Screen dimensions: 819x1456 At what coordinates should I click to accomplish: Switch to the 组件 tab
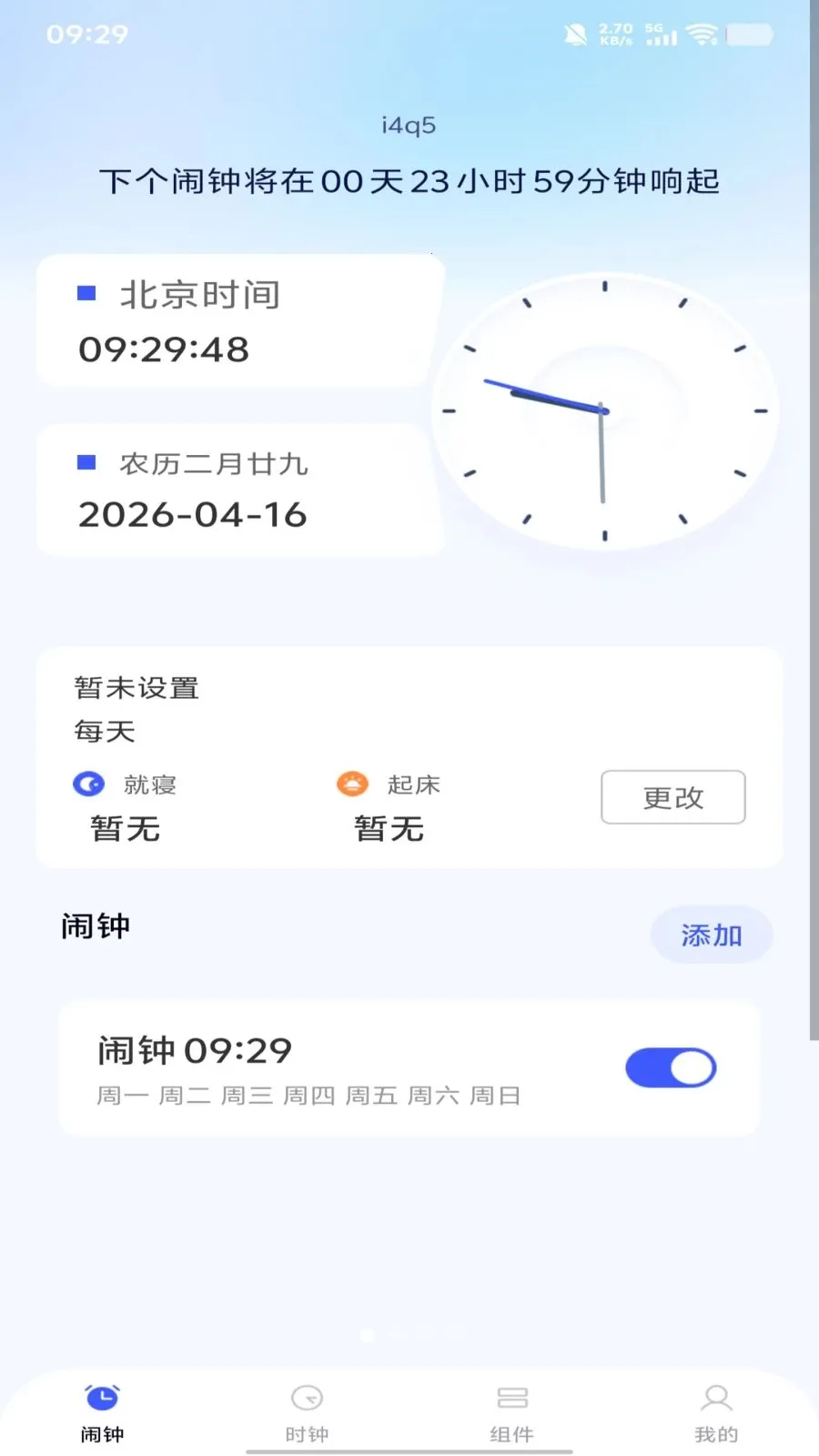511,1414
